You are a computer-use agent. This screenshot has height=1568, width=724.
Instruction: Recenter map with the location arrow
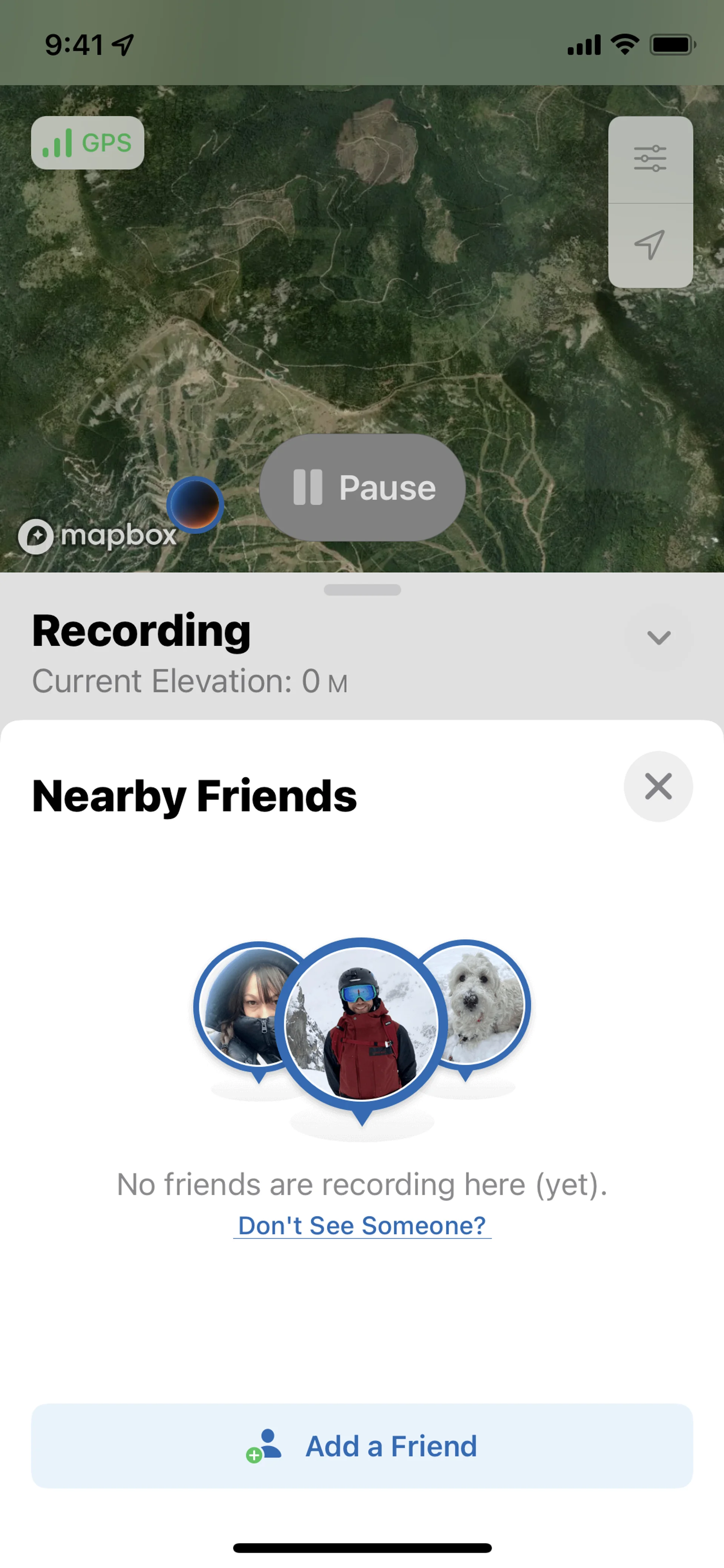(650, 245)
